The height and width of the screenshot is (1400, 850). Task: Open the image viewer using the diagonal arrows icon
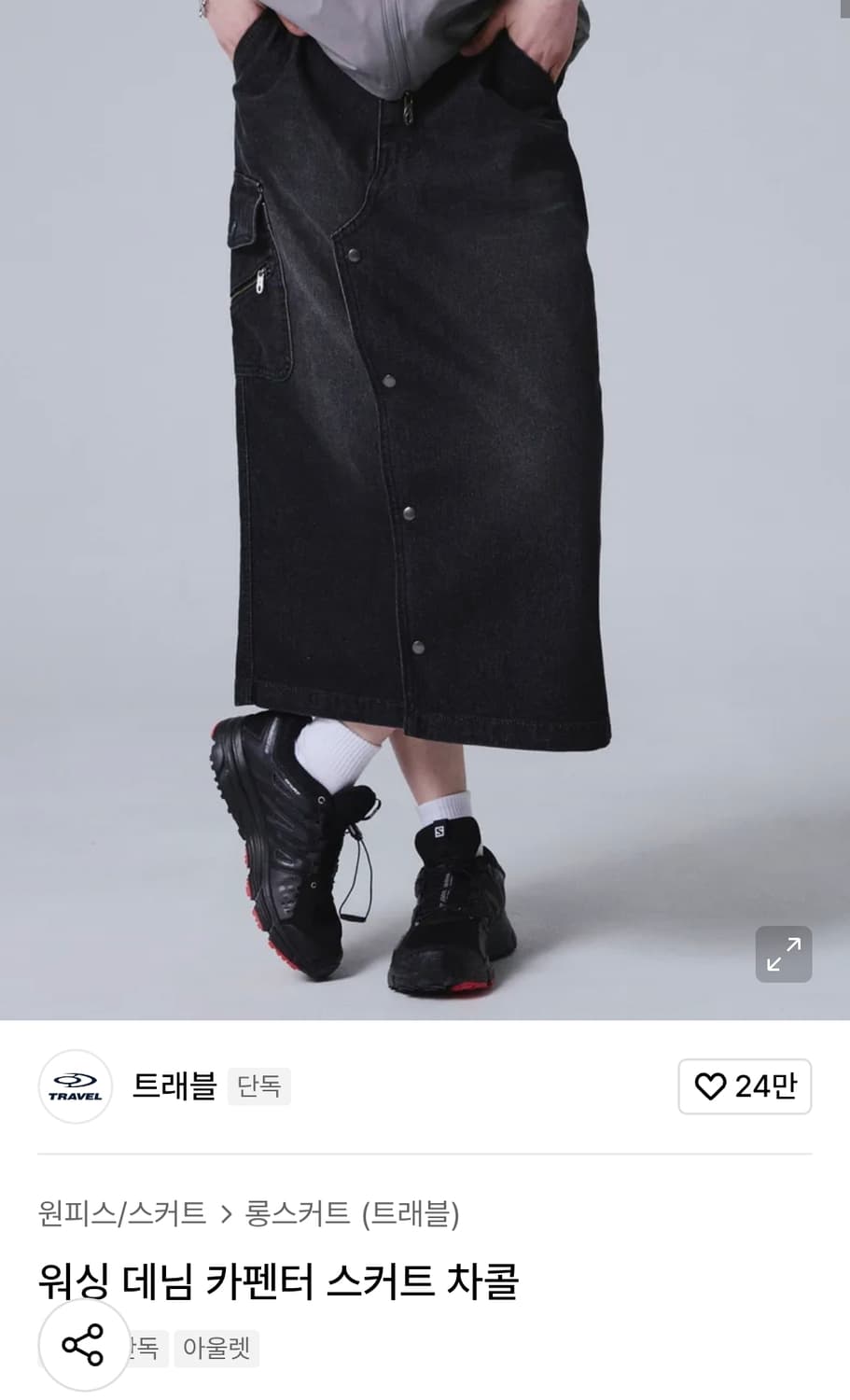[783, 954]
